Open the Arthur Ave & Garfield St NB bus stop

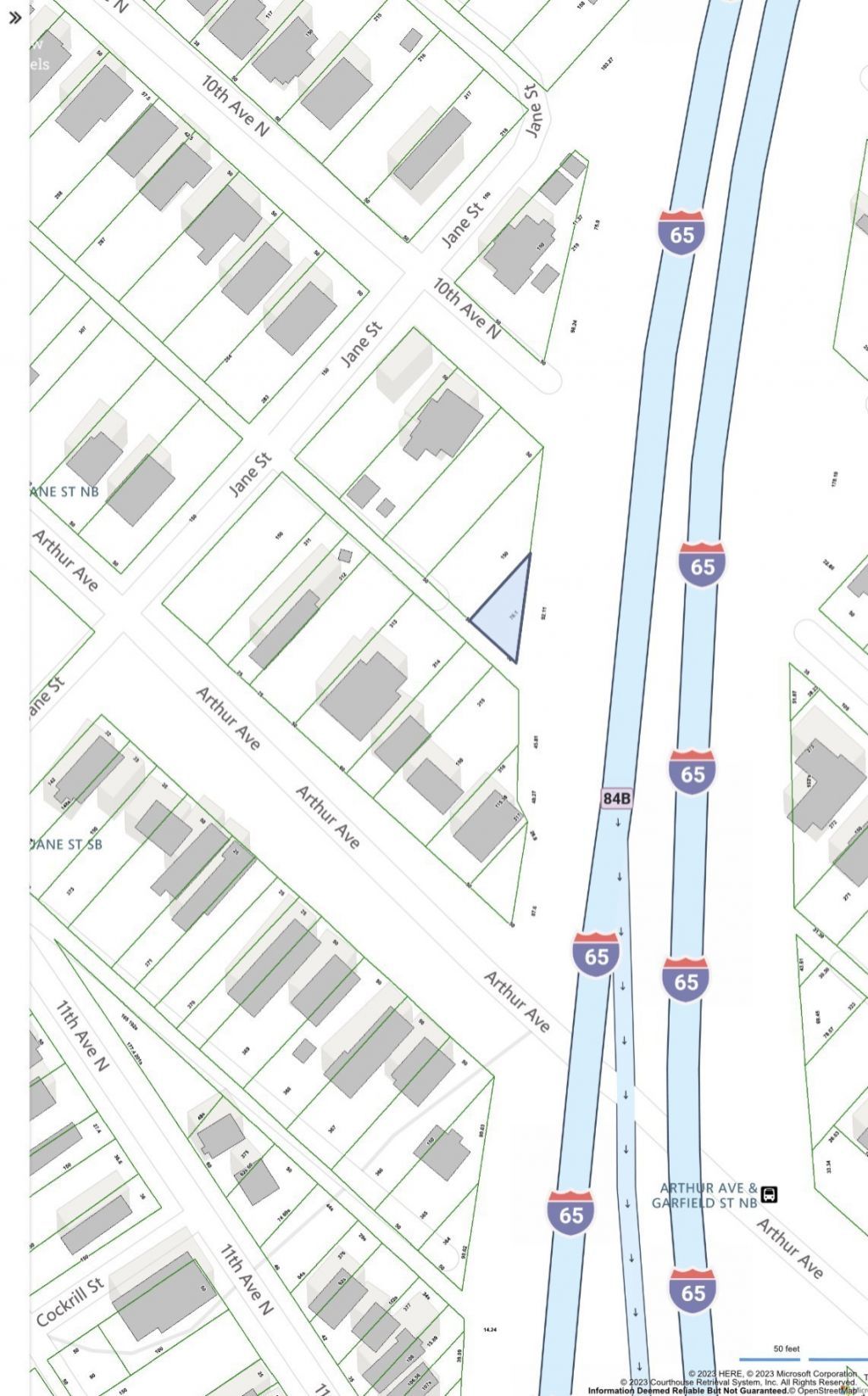[x=769, y=1194]
